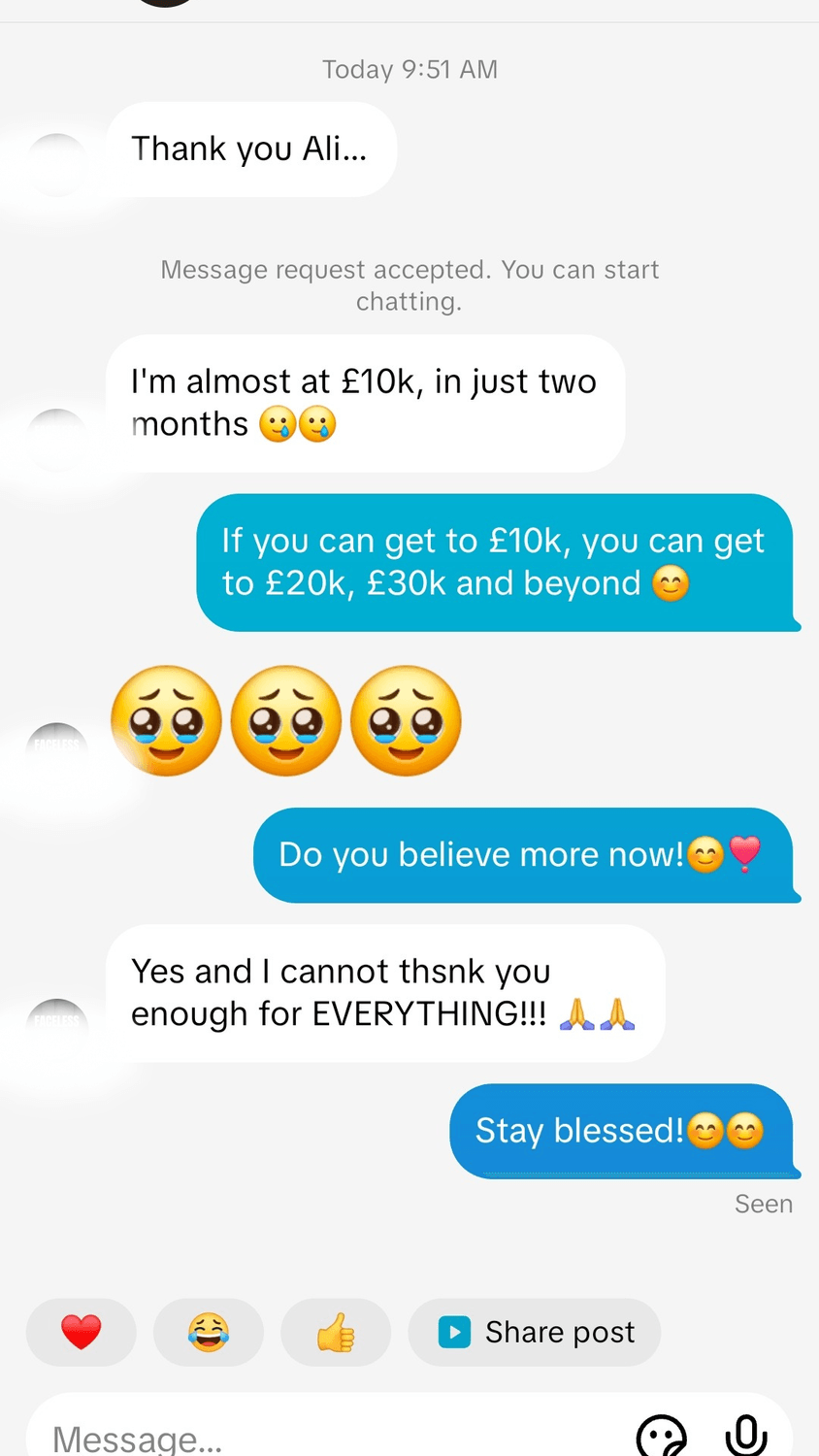Send the laughing emoji quick reaction
Viewport: 819px width, 1456px height.
pos(209,1332)
